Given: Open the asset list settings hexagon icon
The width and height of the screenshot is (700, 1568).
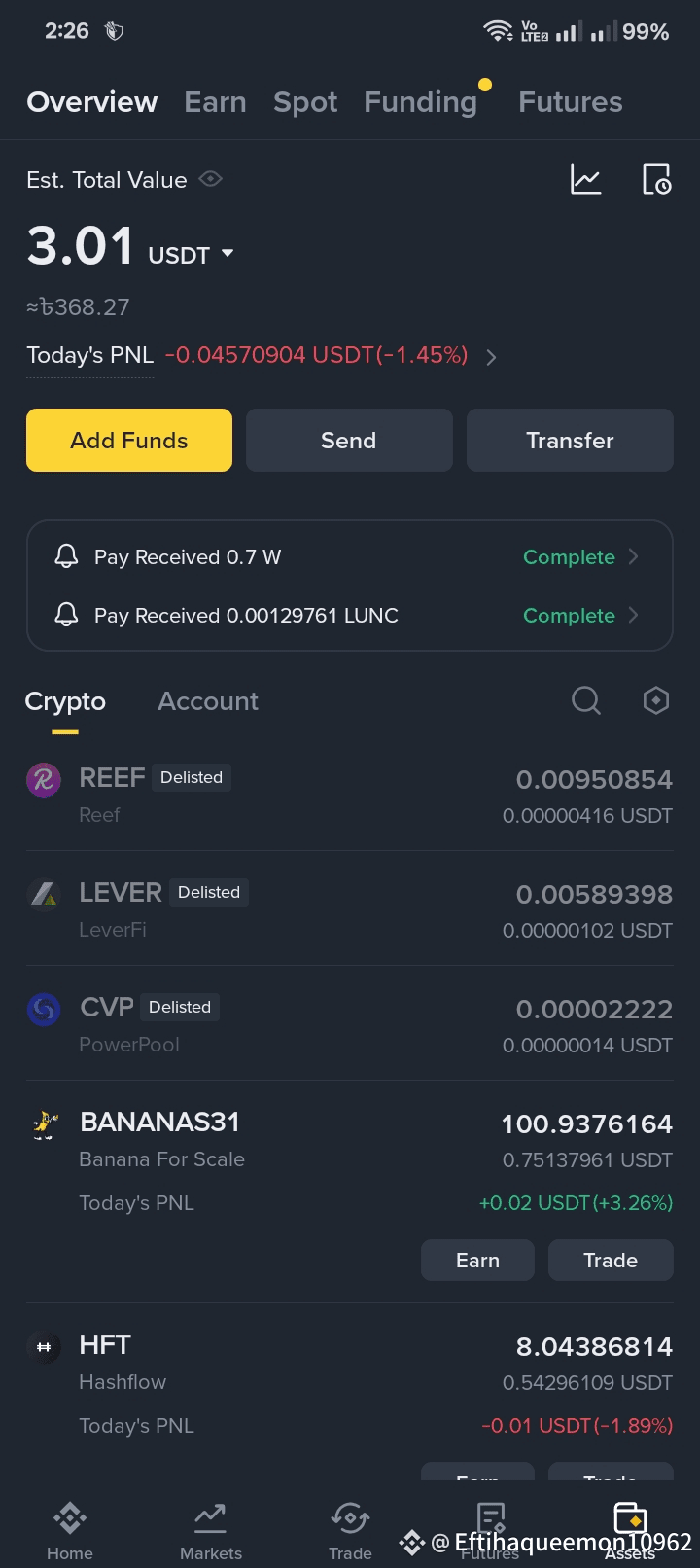Looking at the screenshot, I should [x=656, y=700].
